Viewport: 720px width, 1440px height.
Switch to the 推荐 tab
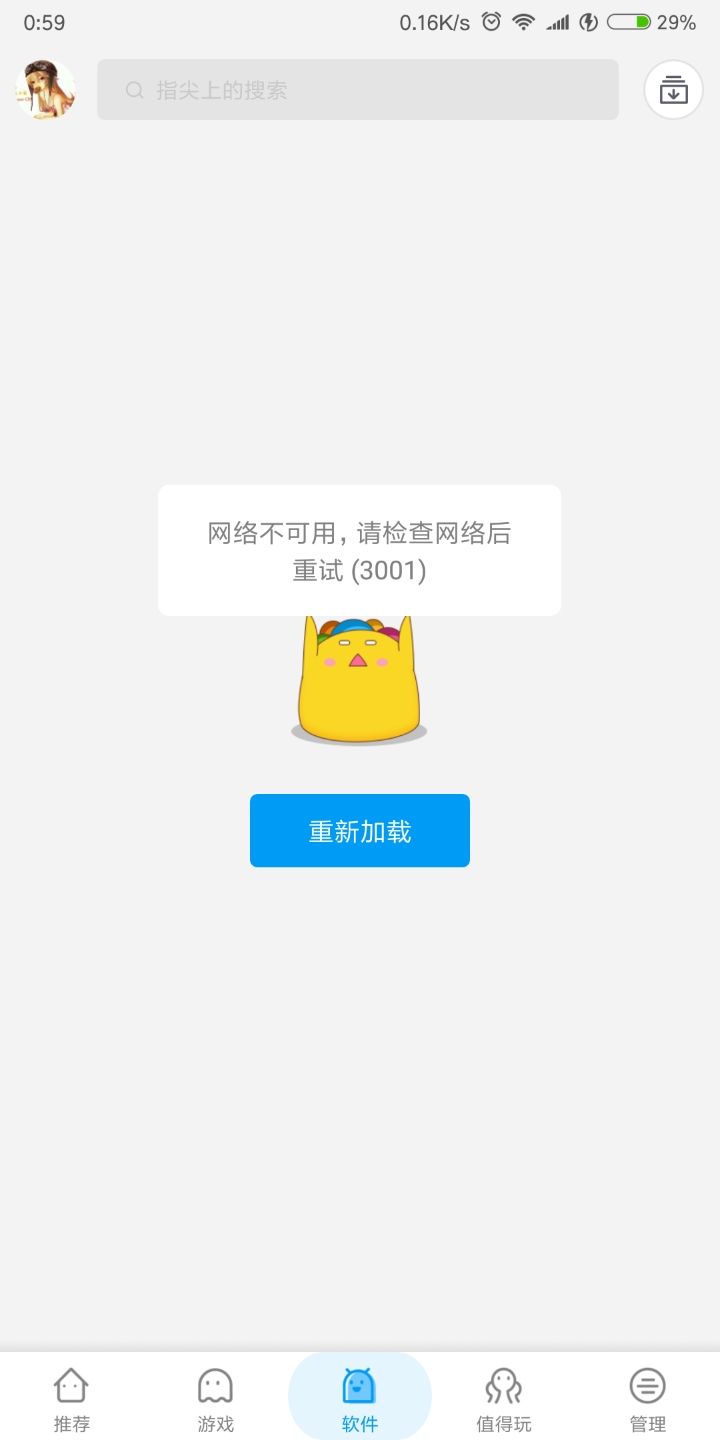coord(72,1398)
